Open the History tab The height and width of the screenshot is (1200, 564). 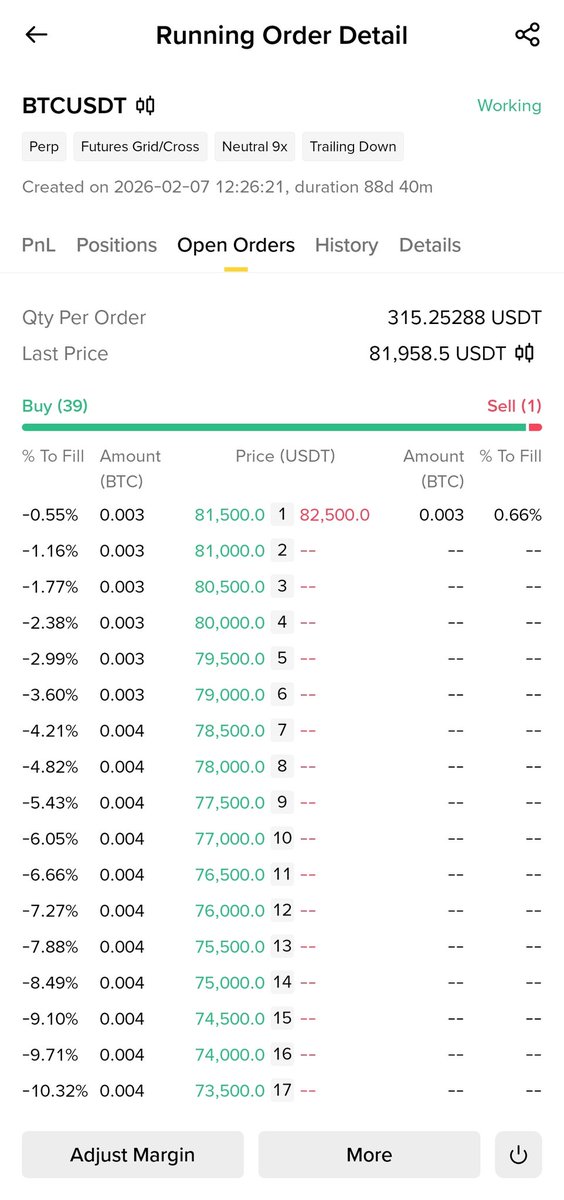(346, 245)
